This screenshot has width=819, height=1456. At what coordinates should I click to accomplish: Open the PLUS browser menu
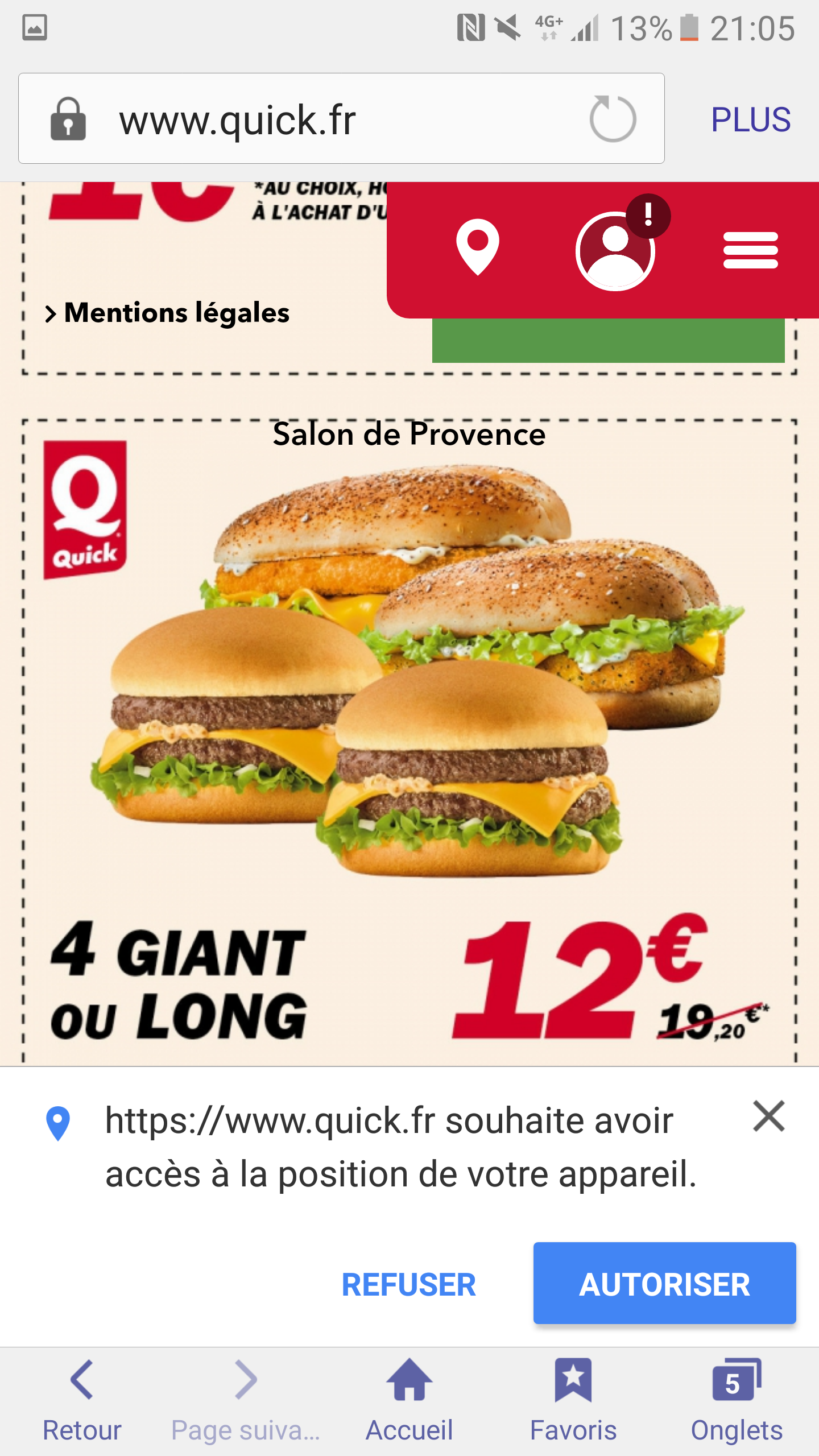pos(750,119)
